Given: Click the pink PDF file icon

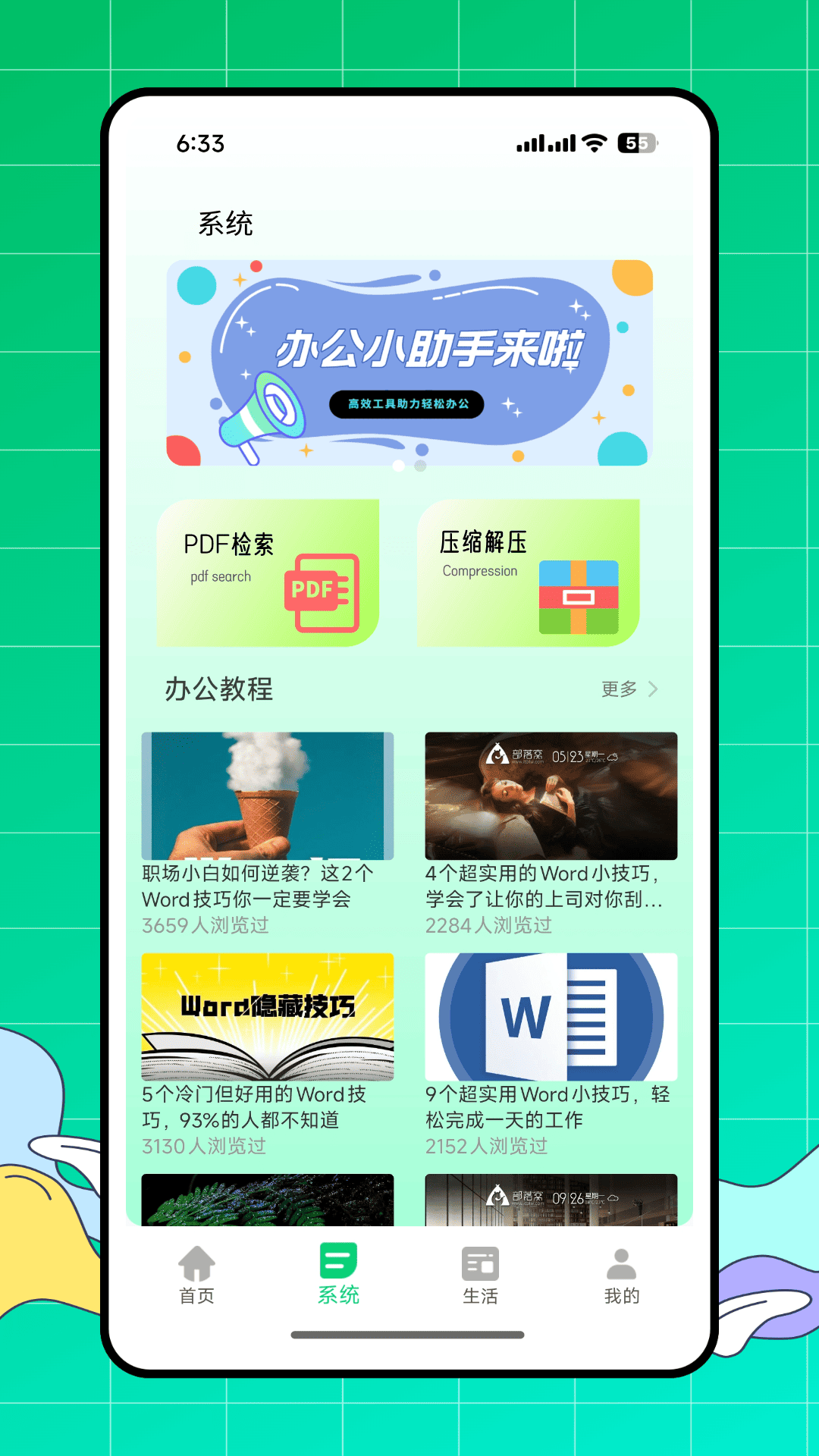Looking at the screenshot, I should tap(321, 593).
